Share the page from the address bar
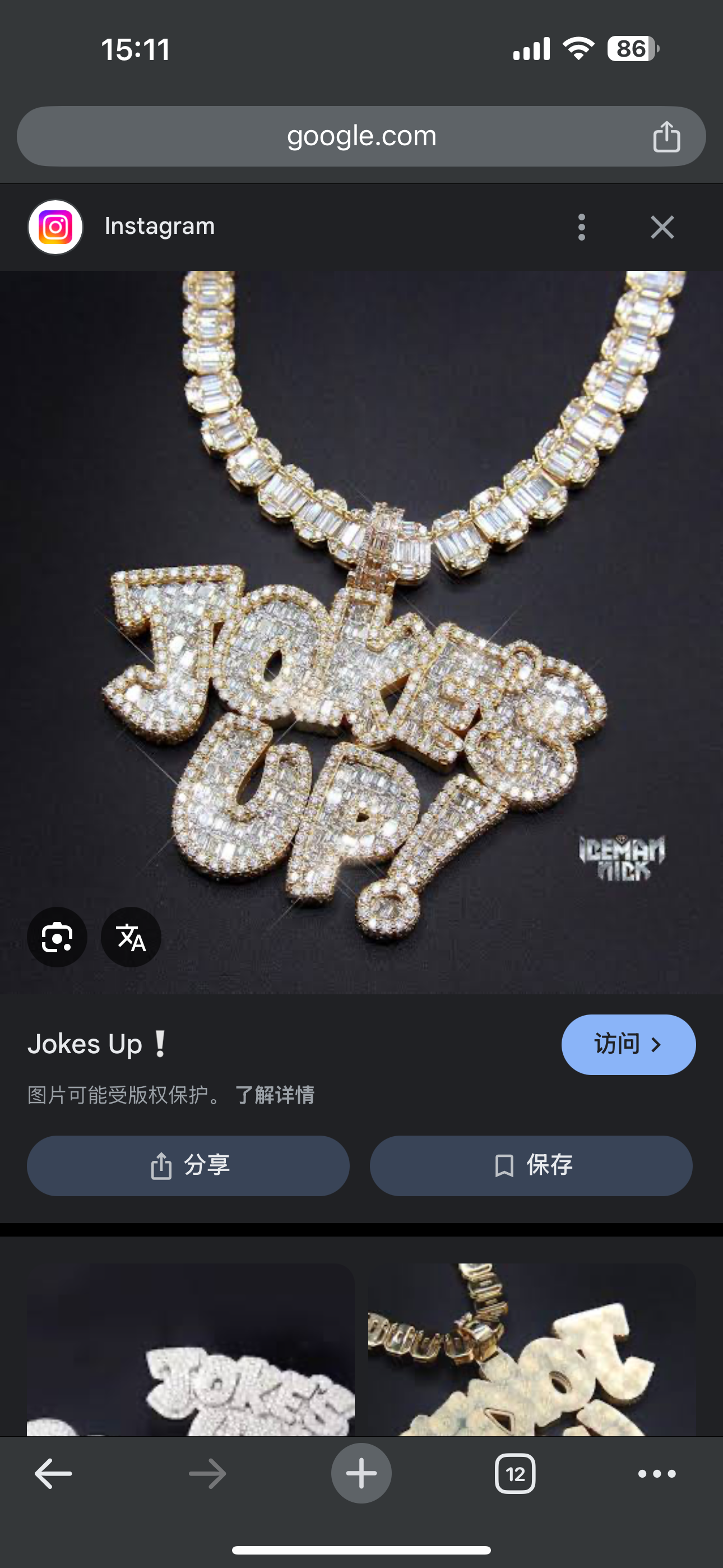The height and width of the screenshot is (1568, 723). click(666, 136)
